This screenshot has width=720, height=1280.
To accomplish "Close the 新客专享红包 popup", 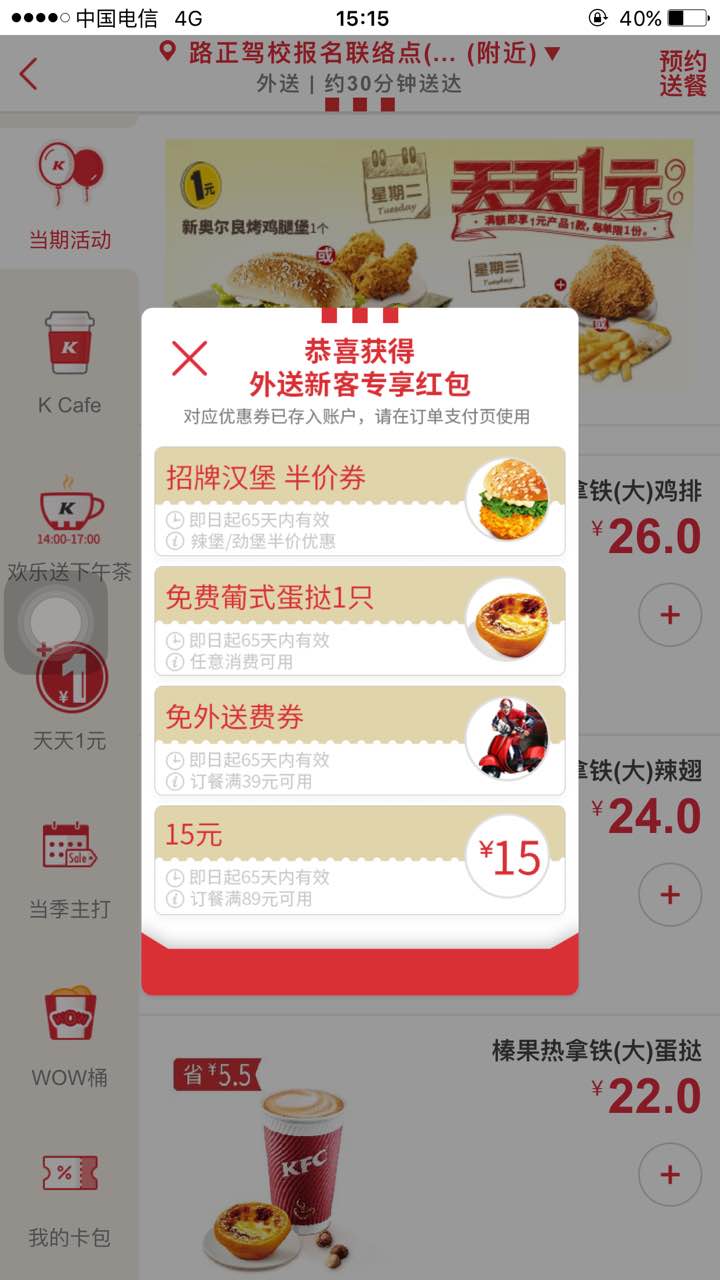I will 189,358.
